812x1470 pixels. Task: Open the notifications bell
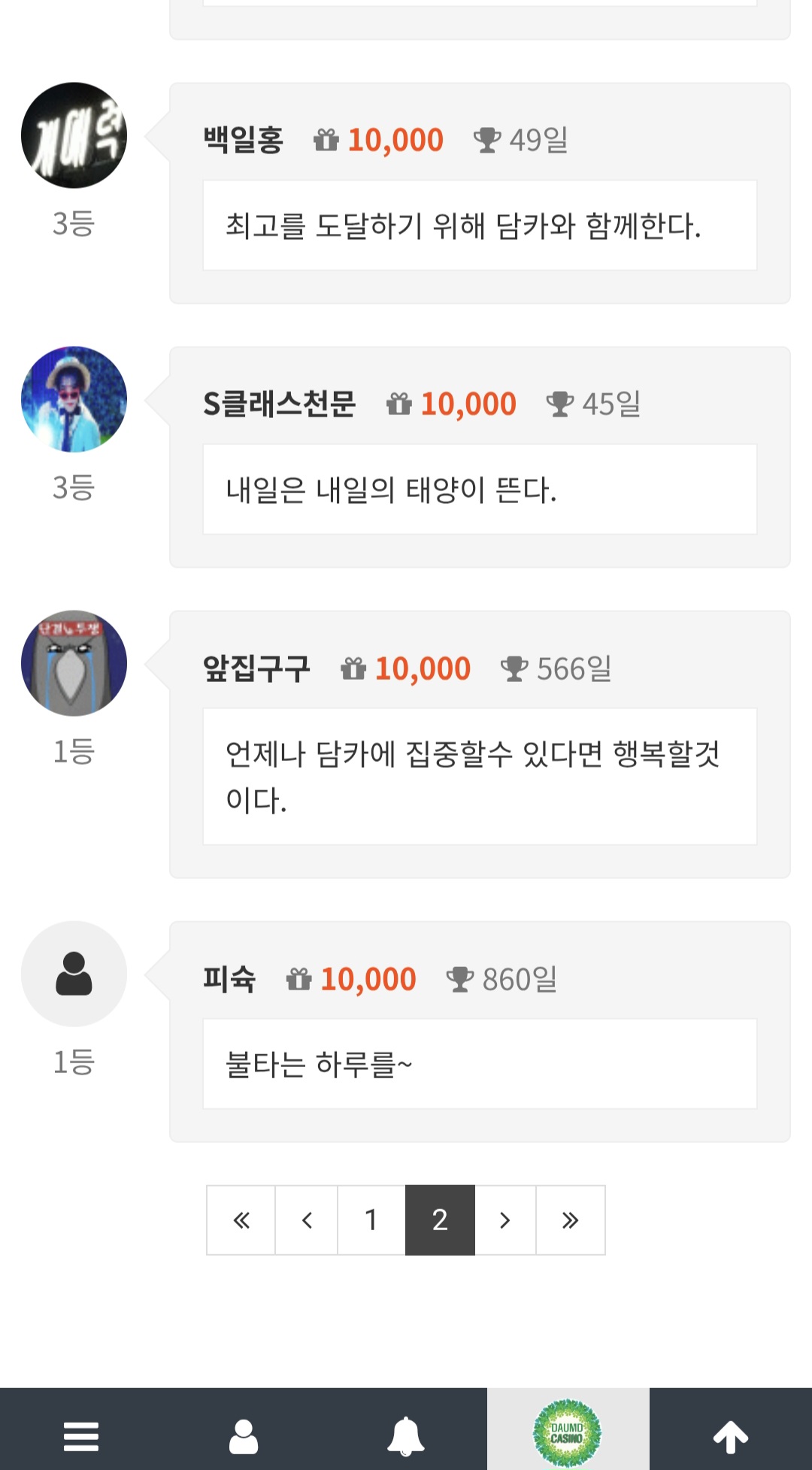click(x=406, y=1436)
